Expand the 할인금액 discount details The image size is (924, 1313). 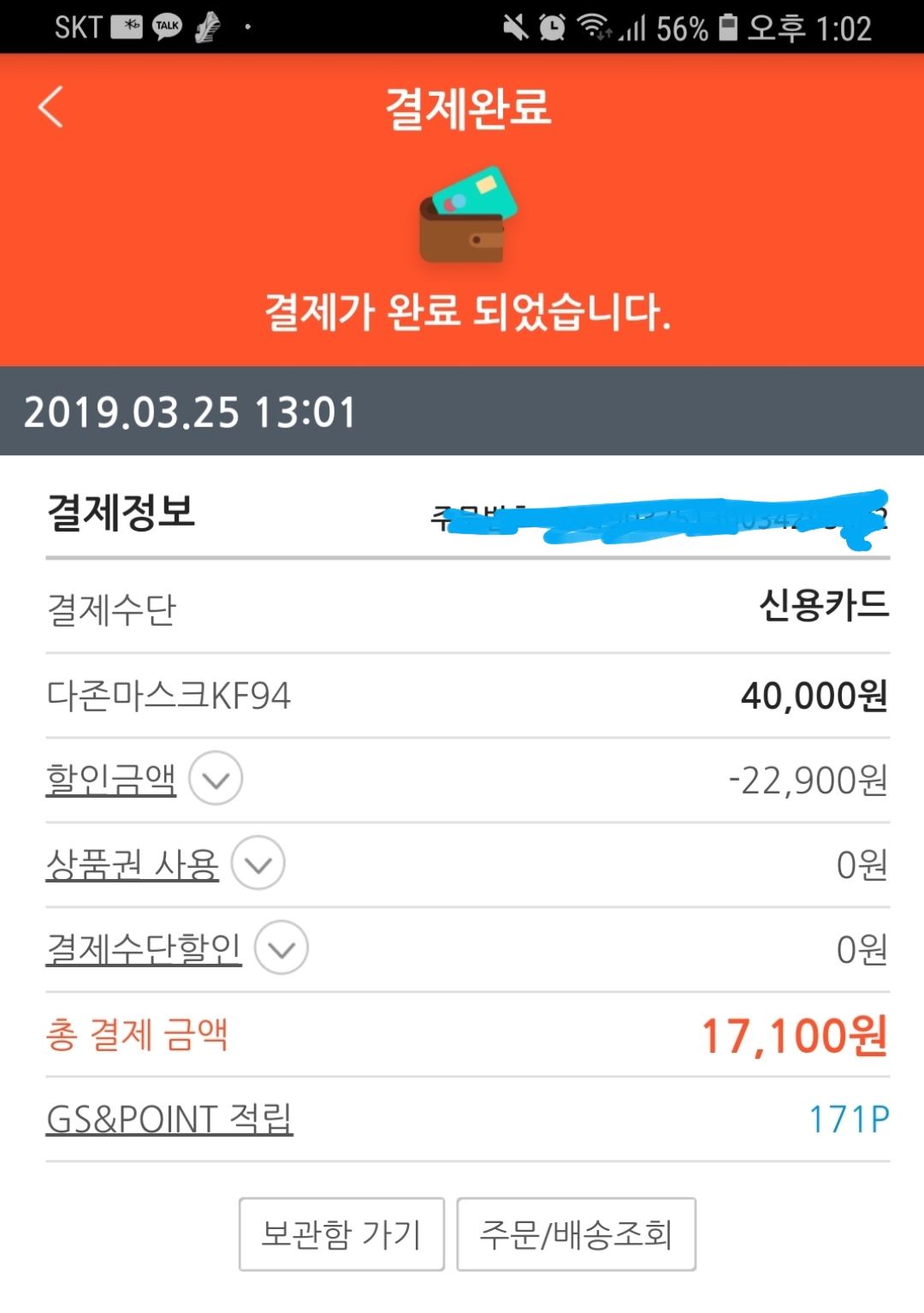[216, 778]
